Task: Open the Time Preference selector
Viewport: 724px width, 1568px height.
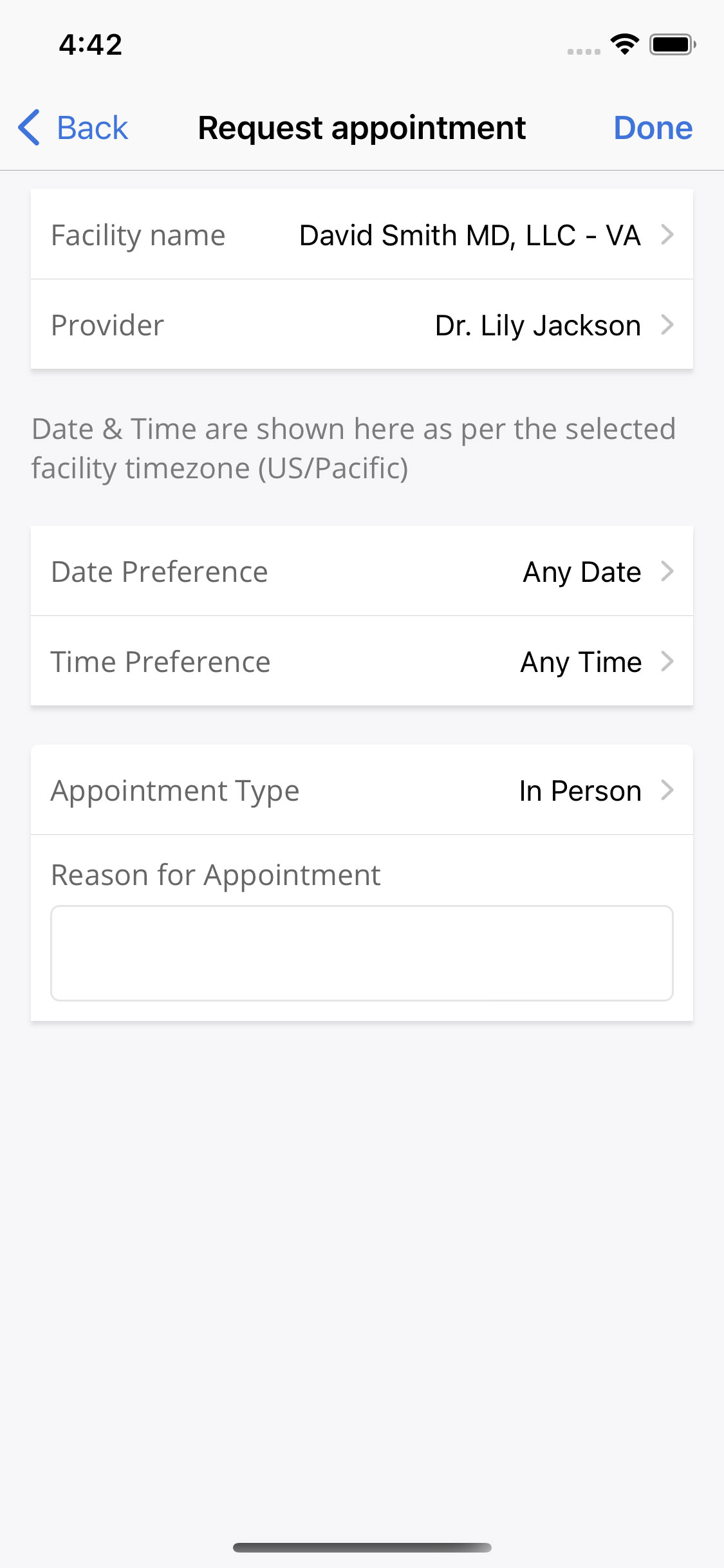Action: click(x=362, y=661)
